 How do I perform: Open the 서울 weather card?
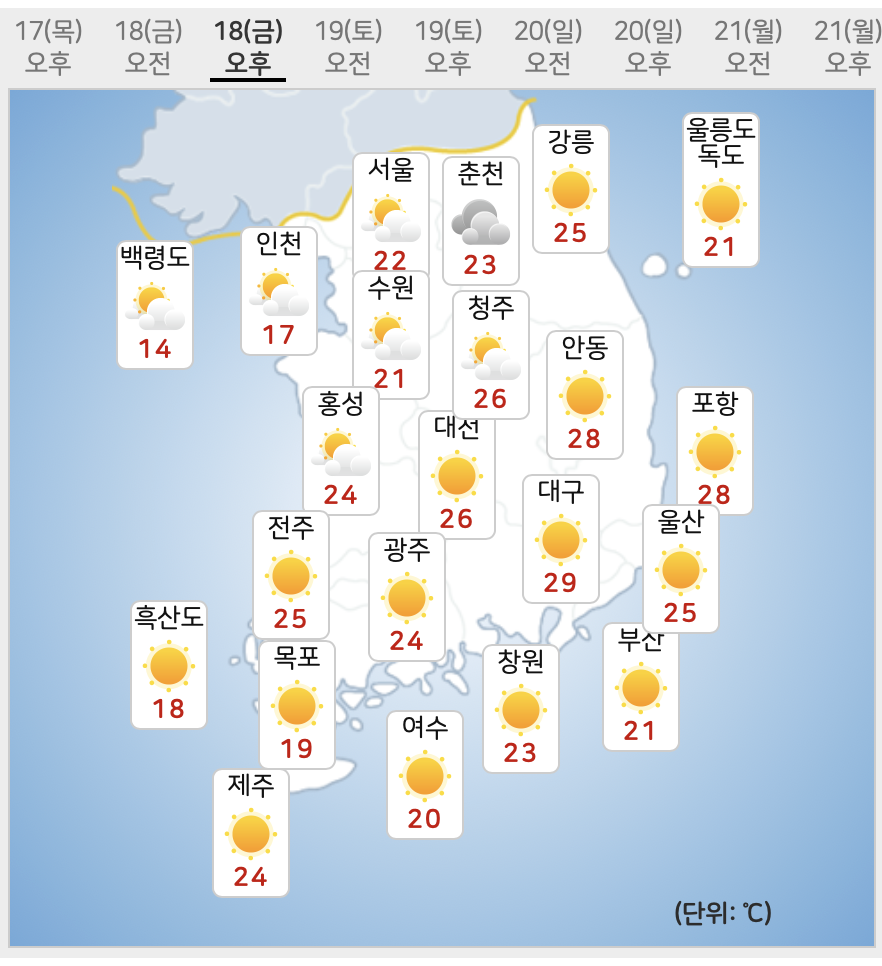(390, 213)
